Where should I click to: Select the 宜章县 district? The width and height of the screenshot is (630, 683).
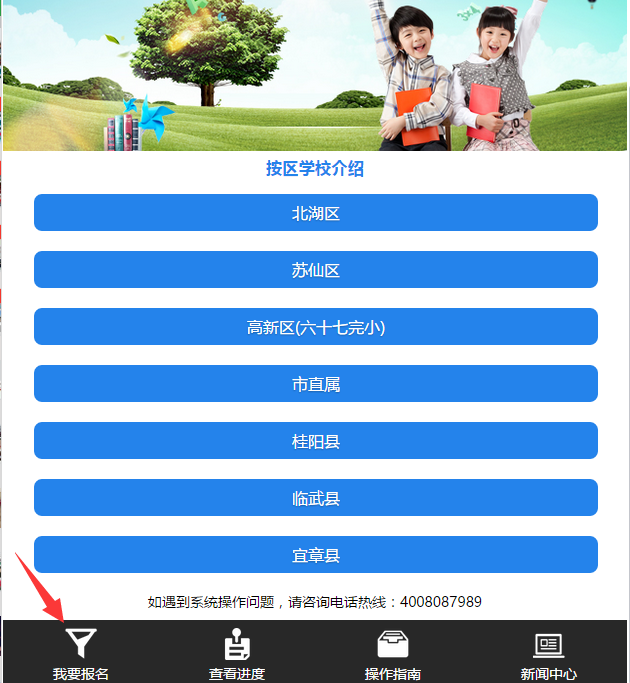click(x=316, y=555)
